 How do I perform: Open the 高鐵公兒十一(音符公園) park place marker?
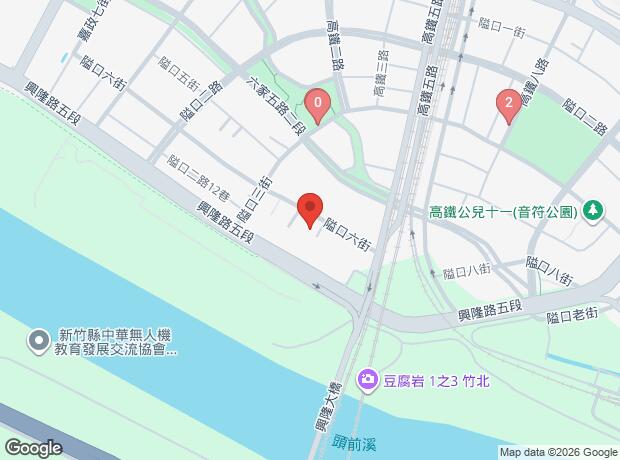594,210
